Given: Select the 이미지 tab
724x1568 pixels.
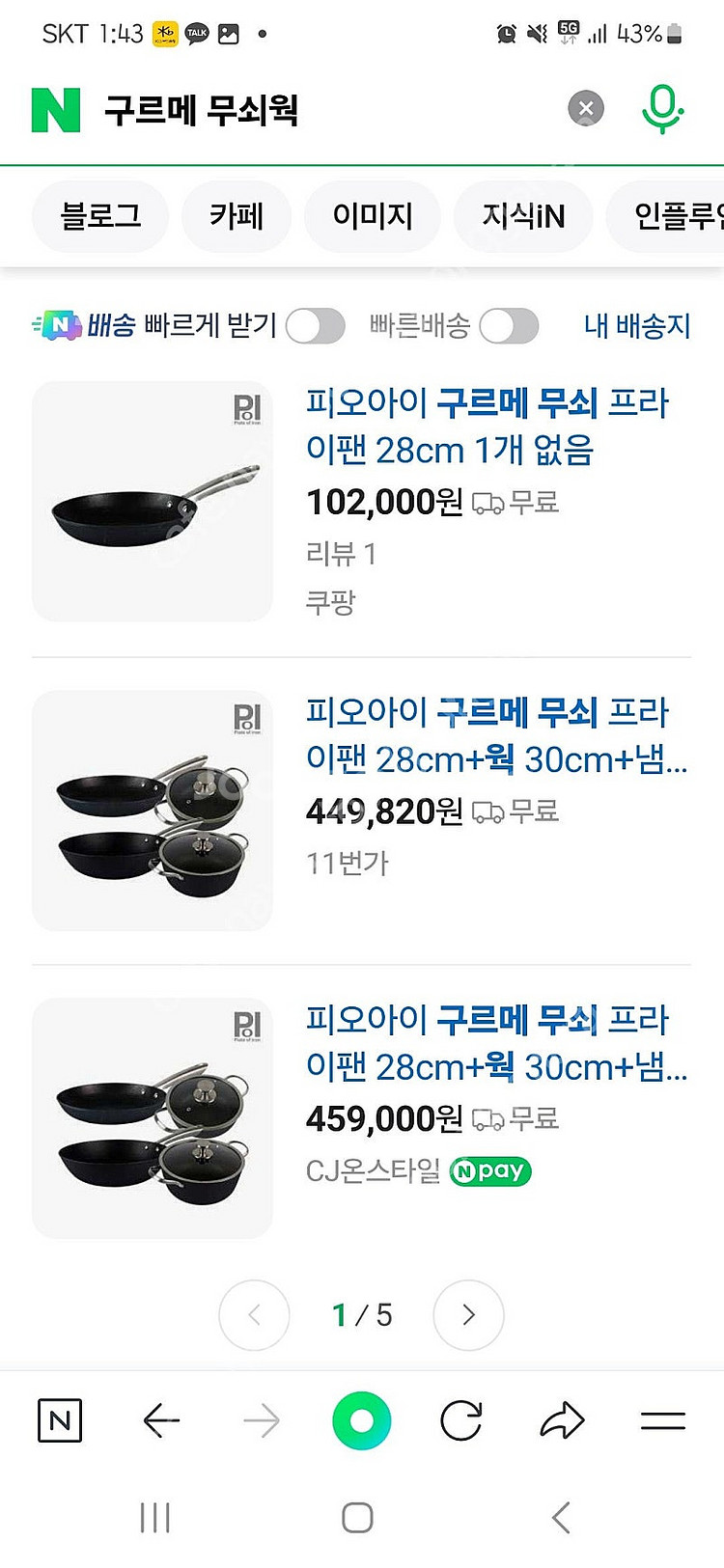Looking at the screenshot, I should click(373, 216).
